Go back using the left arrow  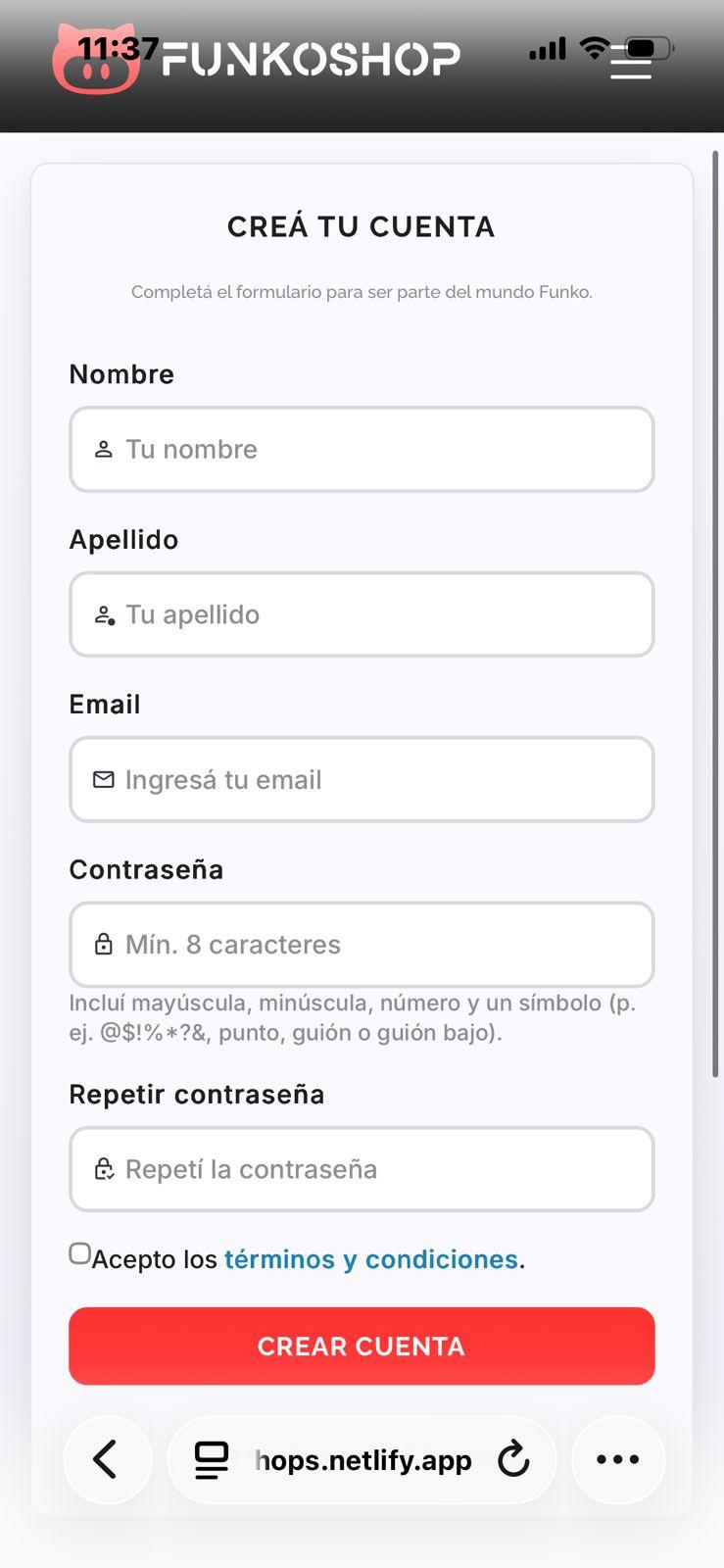point(108,1459)
